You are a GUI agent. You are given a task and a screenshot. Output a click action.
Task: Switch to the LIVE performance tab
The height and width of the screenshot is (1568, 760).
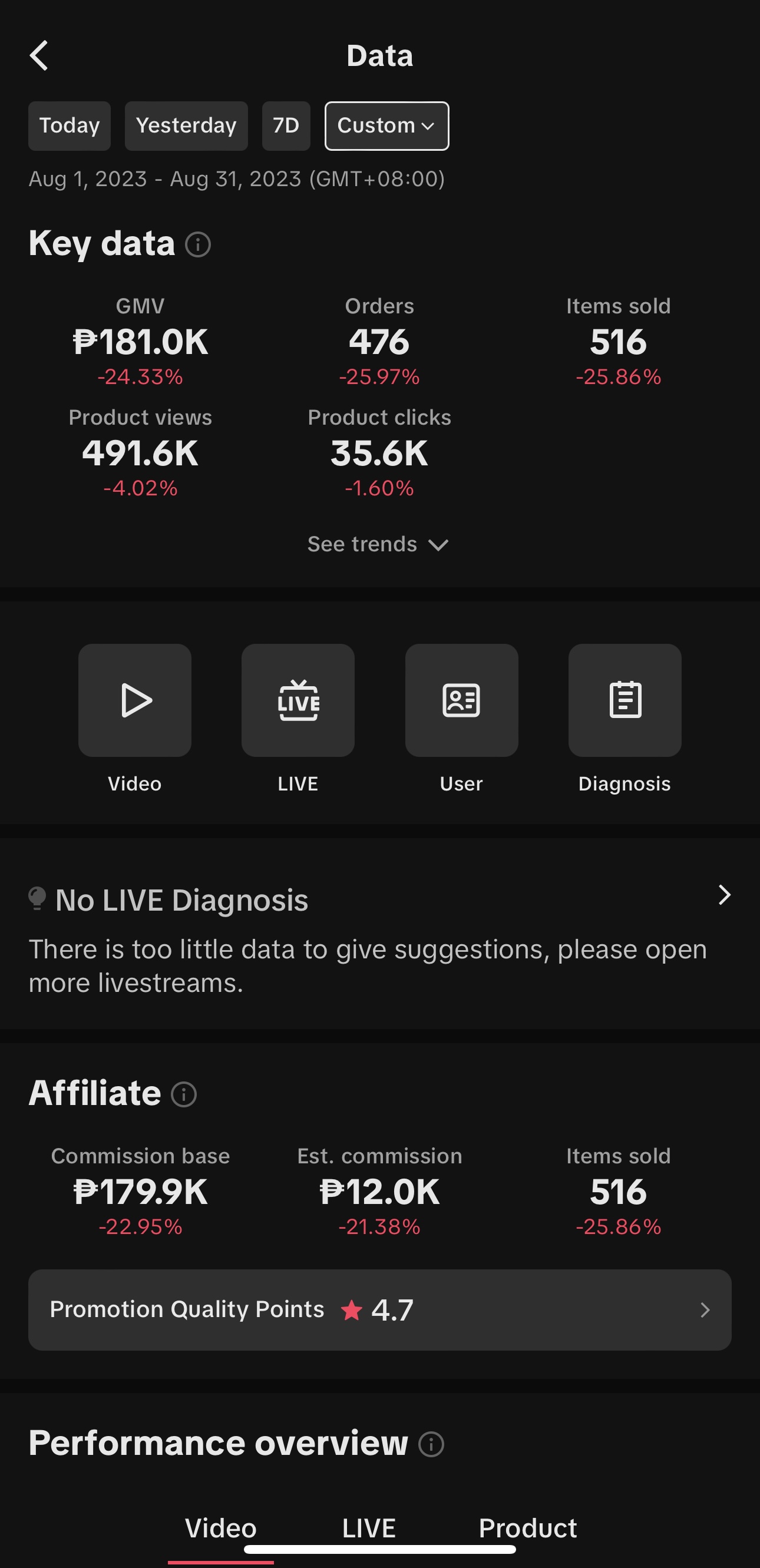(x=369, y=1529)
